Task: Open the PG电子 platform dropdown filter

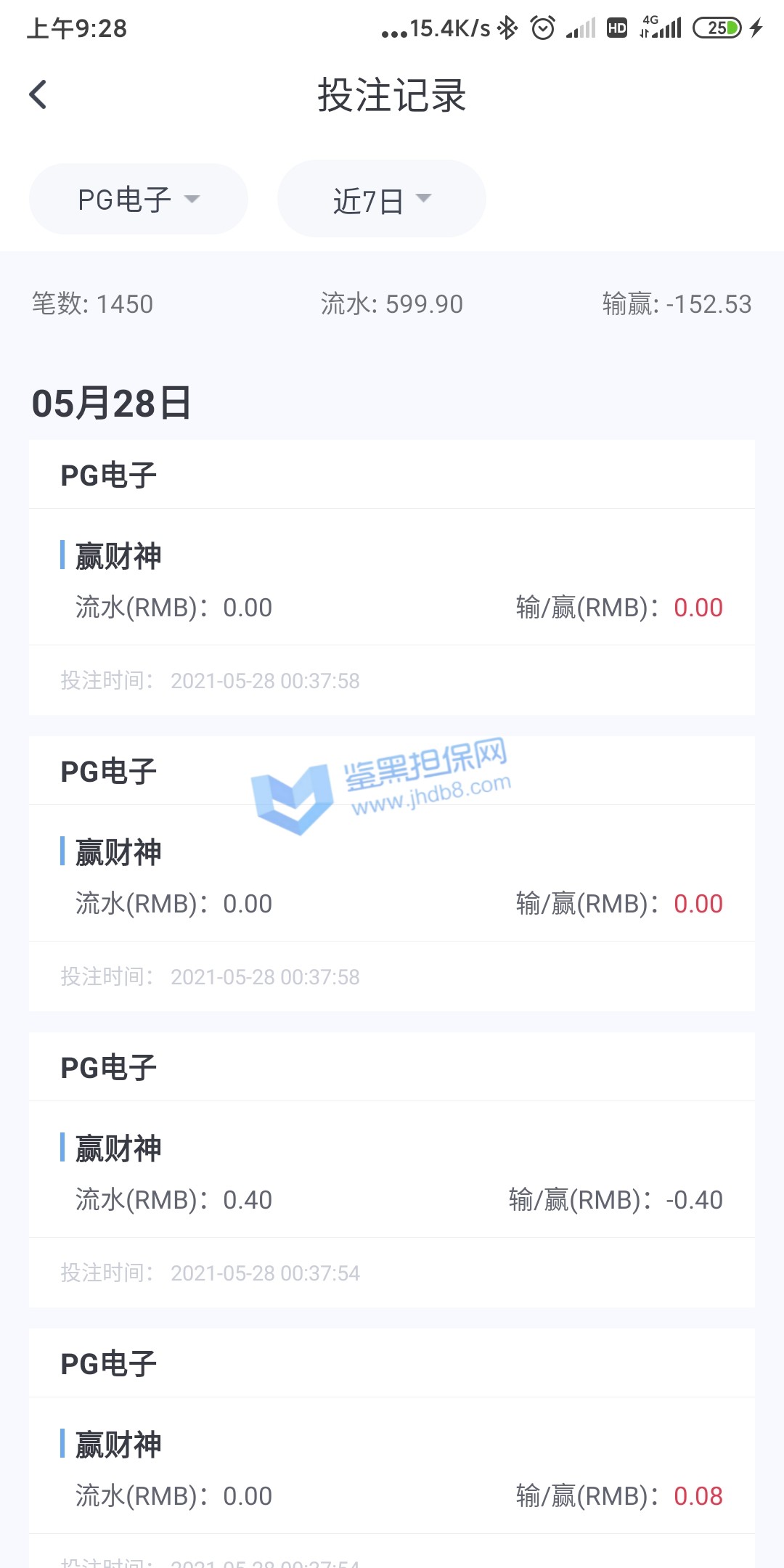Action: (139, 199)
